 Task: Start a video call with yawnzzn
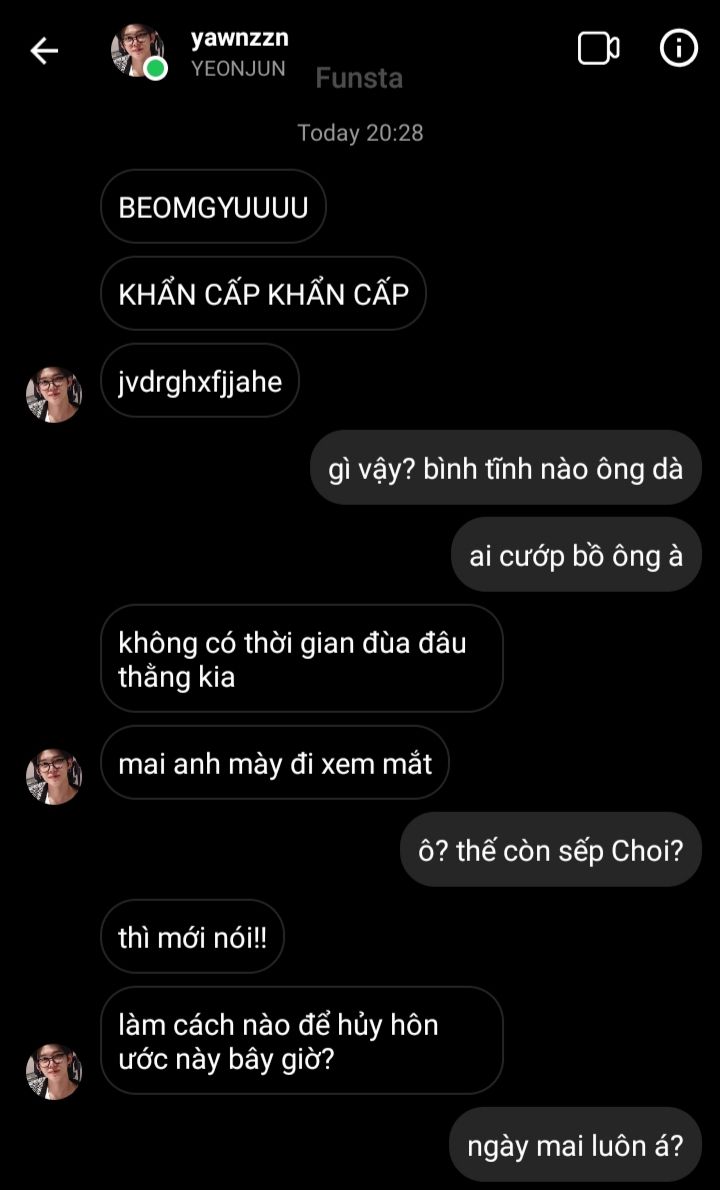[x=598, y=48]
